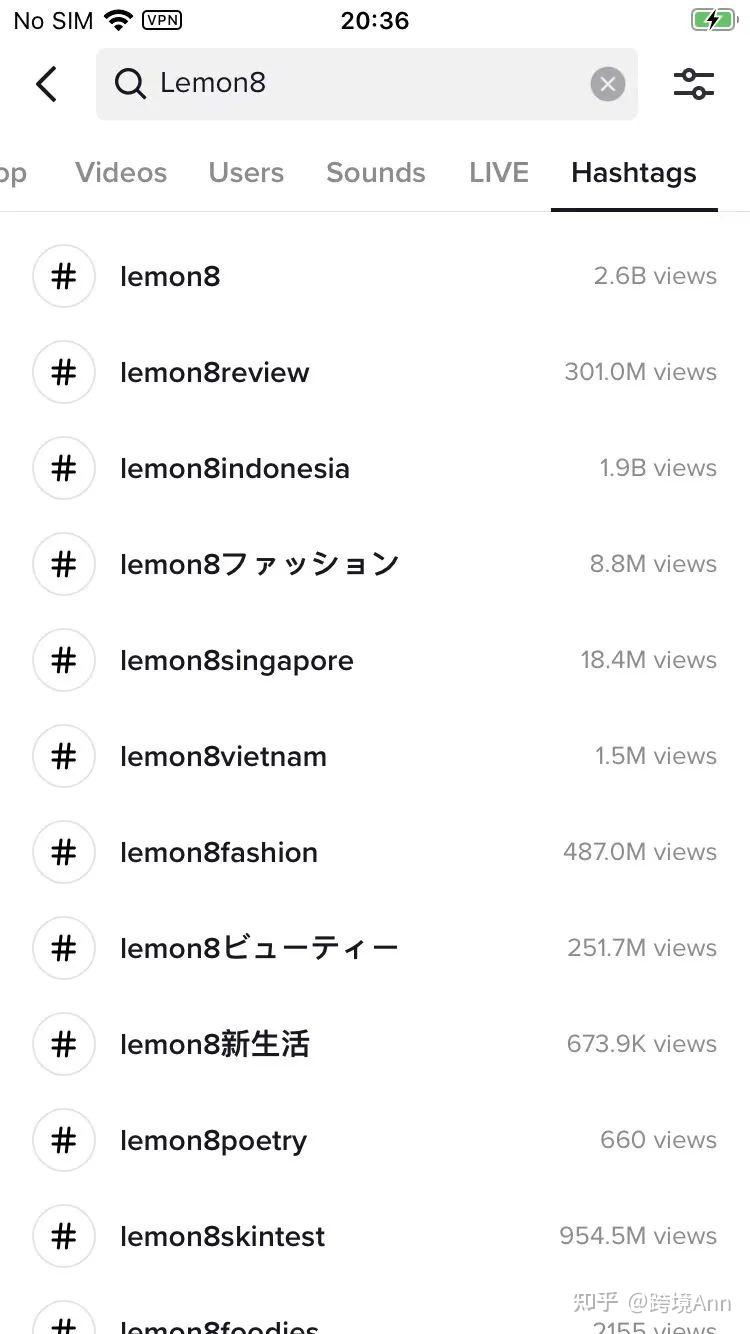Select the hashtag icon beside lemon8singapore
This screenshot has width=750, height=1334.
click(63, 659)
